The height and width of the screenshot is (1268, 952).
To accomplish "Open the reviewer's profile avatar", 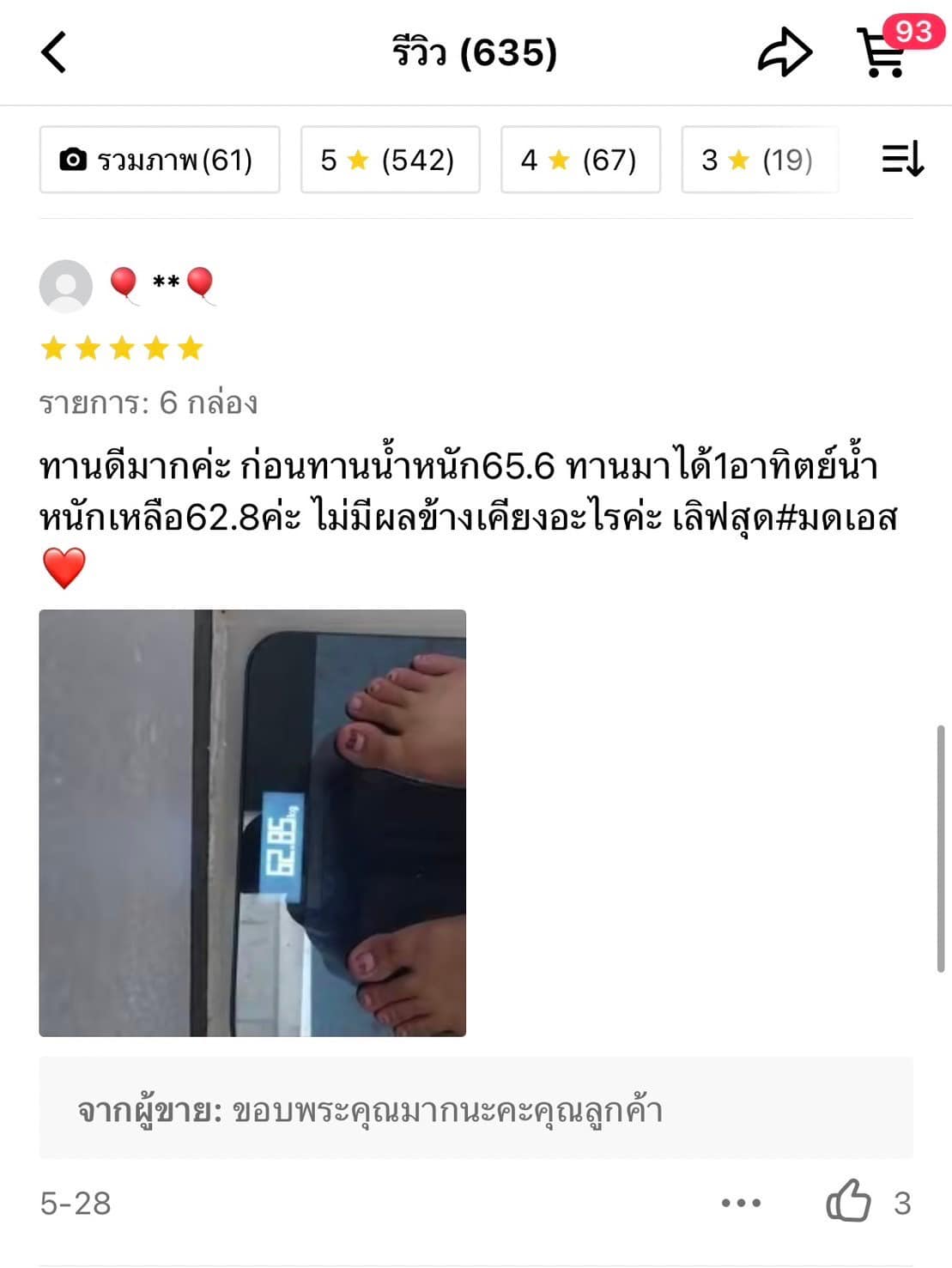I will point(66,286).
